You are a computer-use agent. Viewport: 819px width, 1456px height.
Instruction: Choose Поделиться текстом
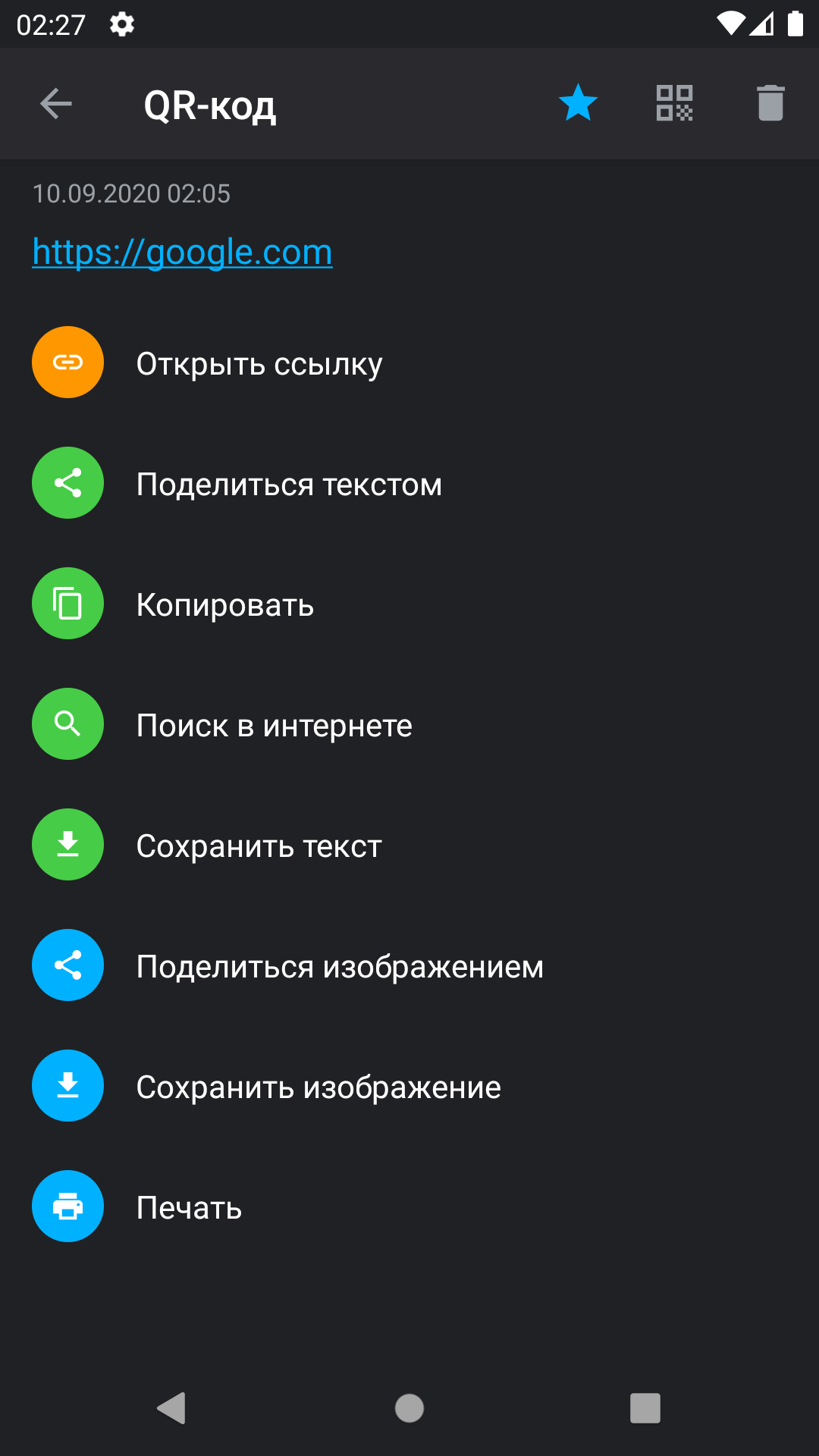pos(288,484)
